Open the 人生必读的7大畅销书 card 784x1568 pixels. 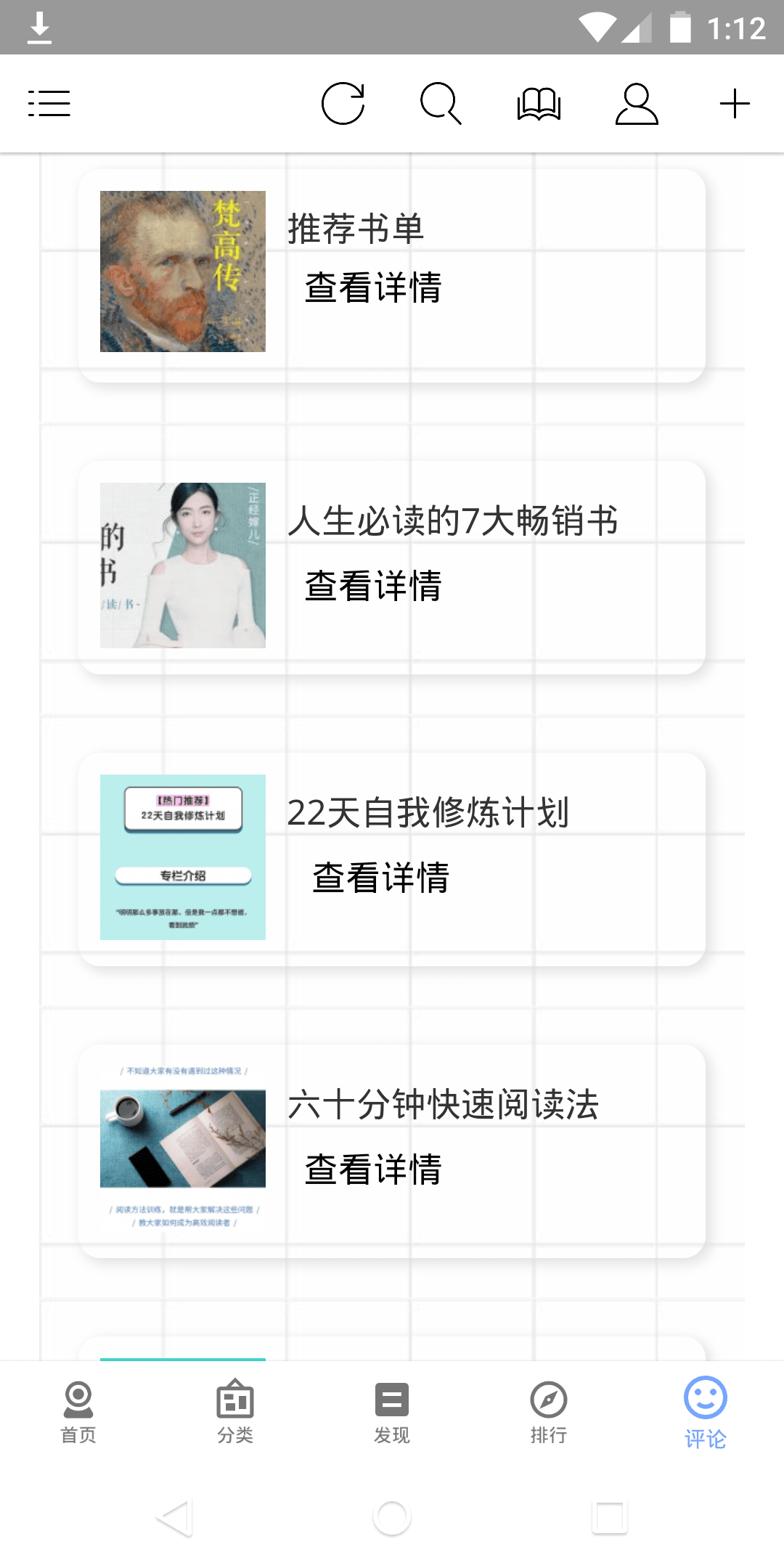[x=392, y=566]
